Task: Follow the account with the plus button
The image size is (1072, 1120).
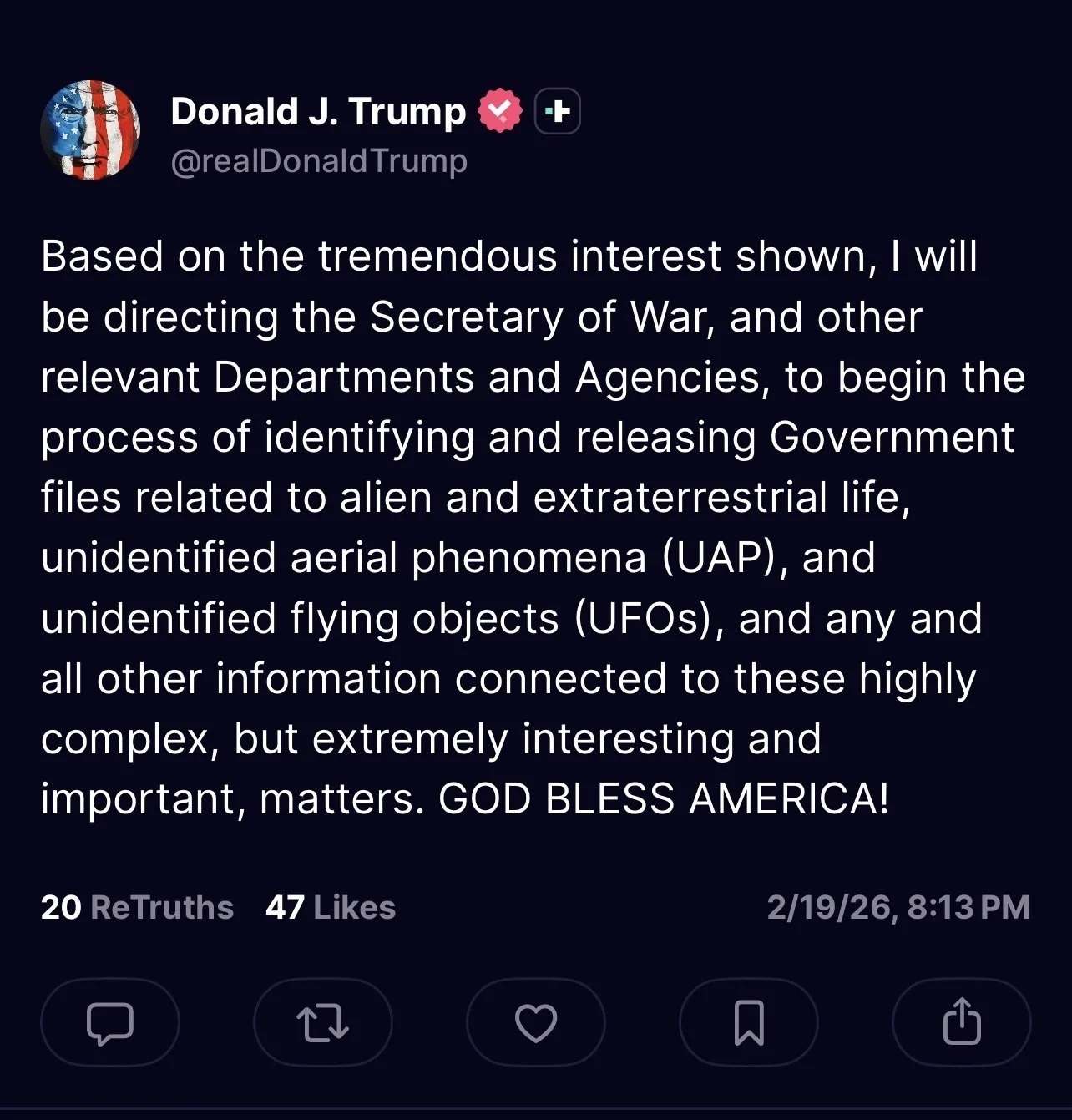Action: coord(557,111)
